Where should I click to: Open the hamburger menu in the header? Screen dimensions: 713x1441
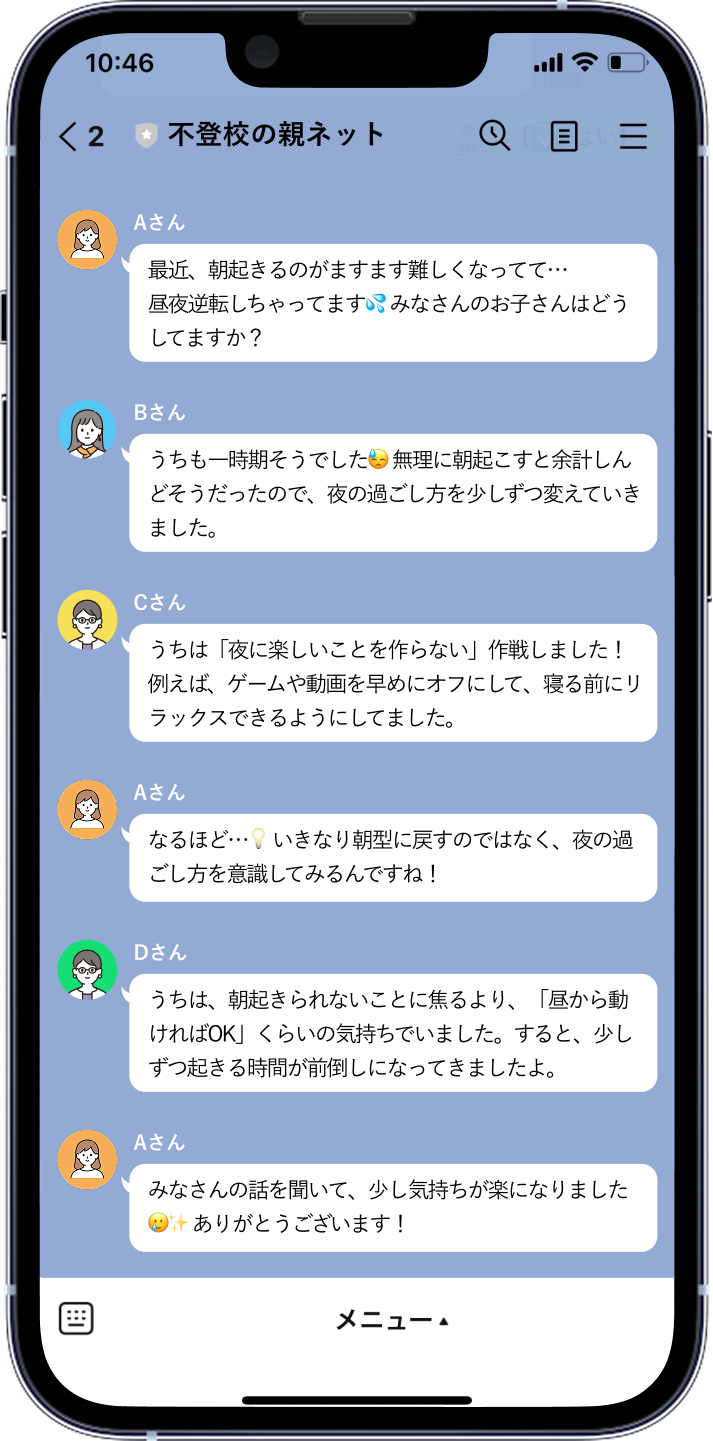point(633,136)
